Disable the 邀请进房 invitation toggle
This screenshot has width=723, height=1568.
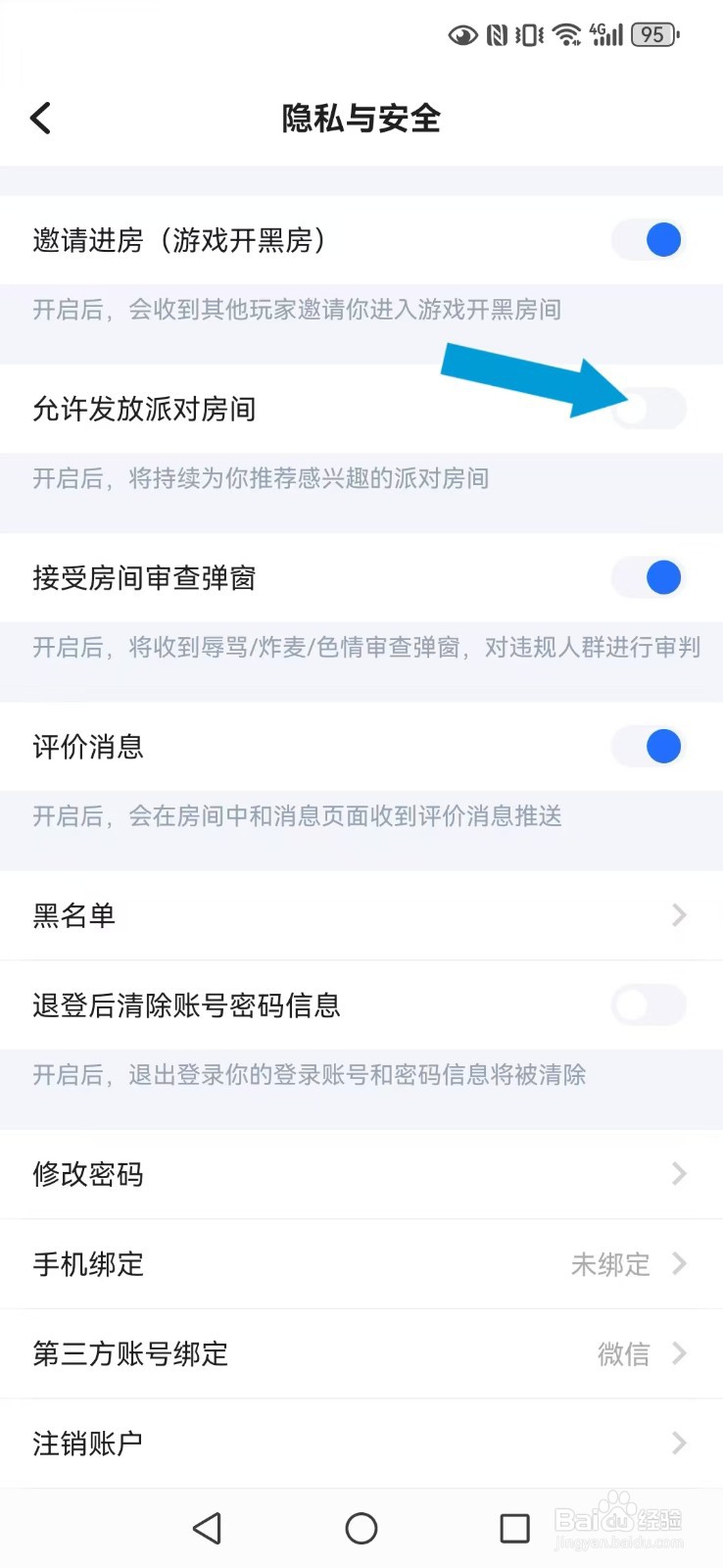click(x=648, y=239)
